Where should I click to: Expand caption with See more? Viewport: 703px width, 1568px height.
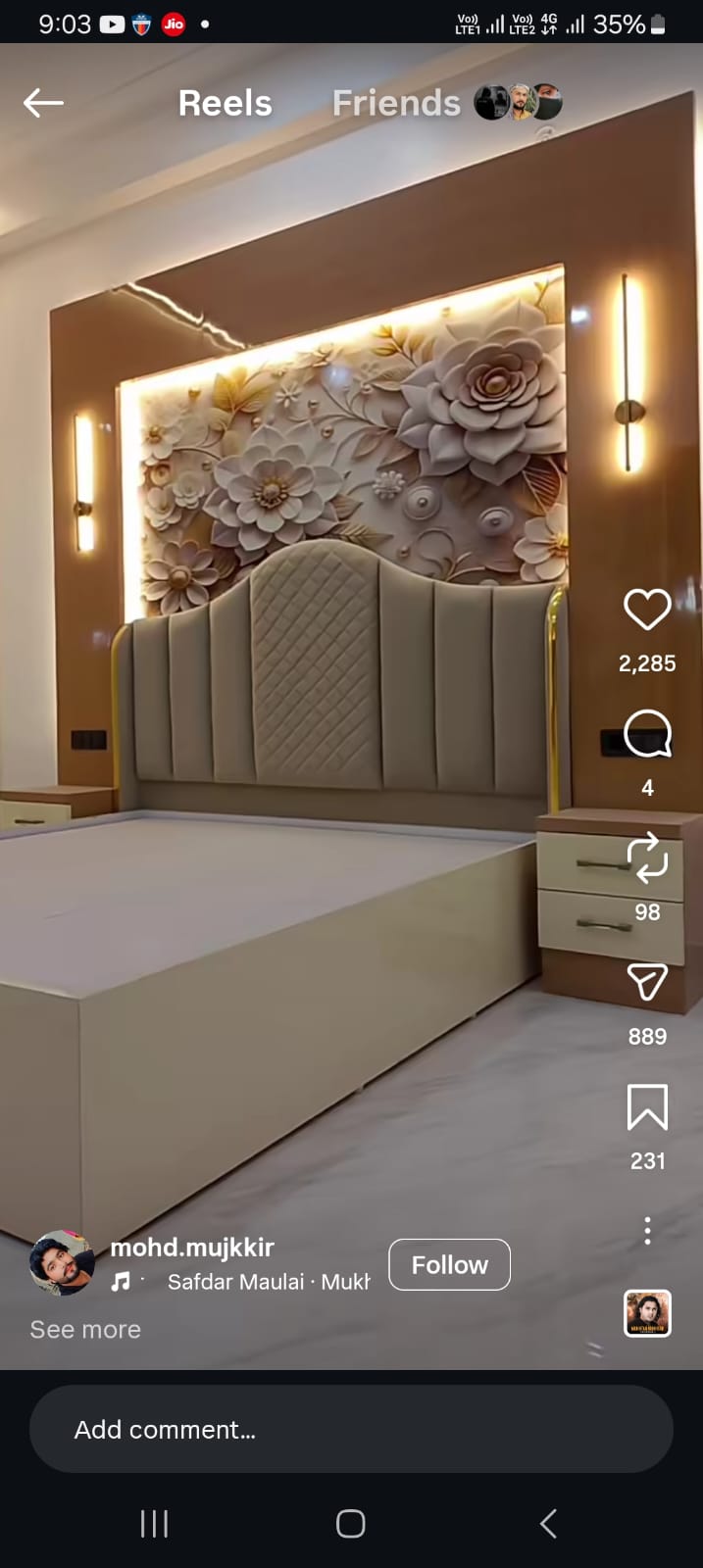point(85,1330)
